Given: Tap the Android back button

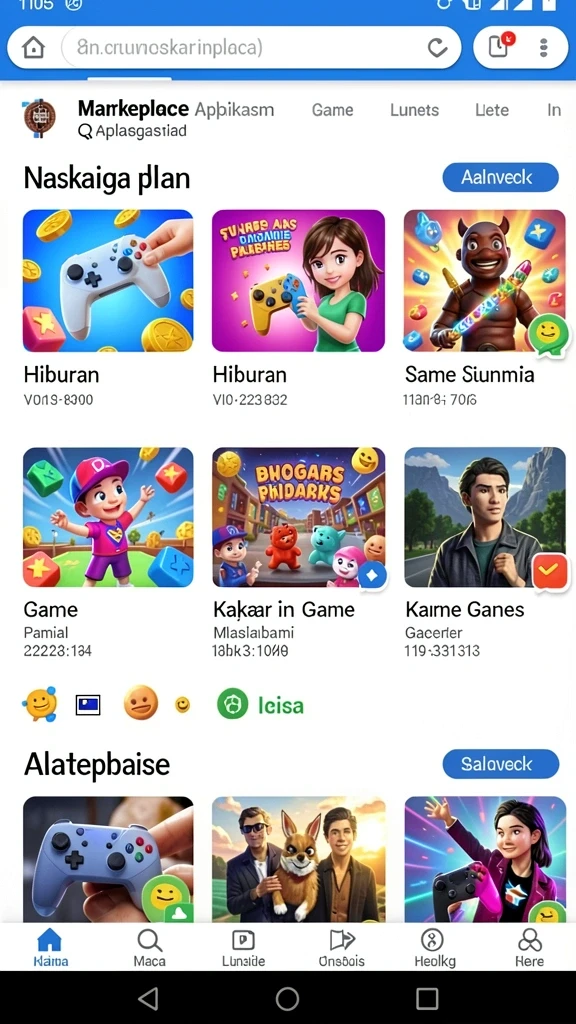Looking at the screenshot, I should tap(149, 998).
